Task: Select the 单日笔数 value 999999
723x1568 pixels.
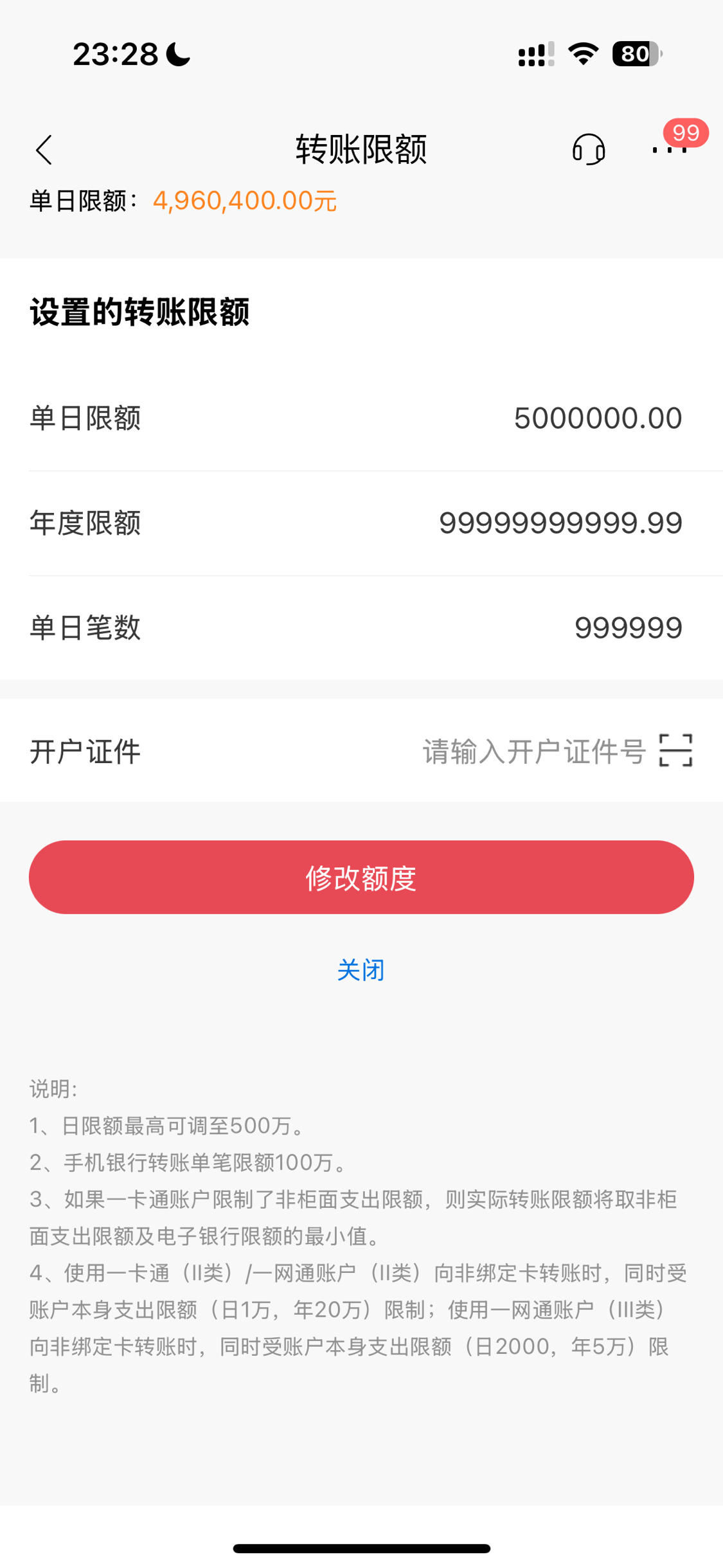Action: pos(630,627)
